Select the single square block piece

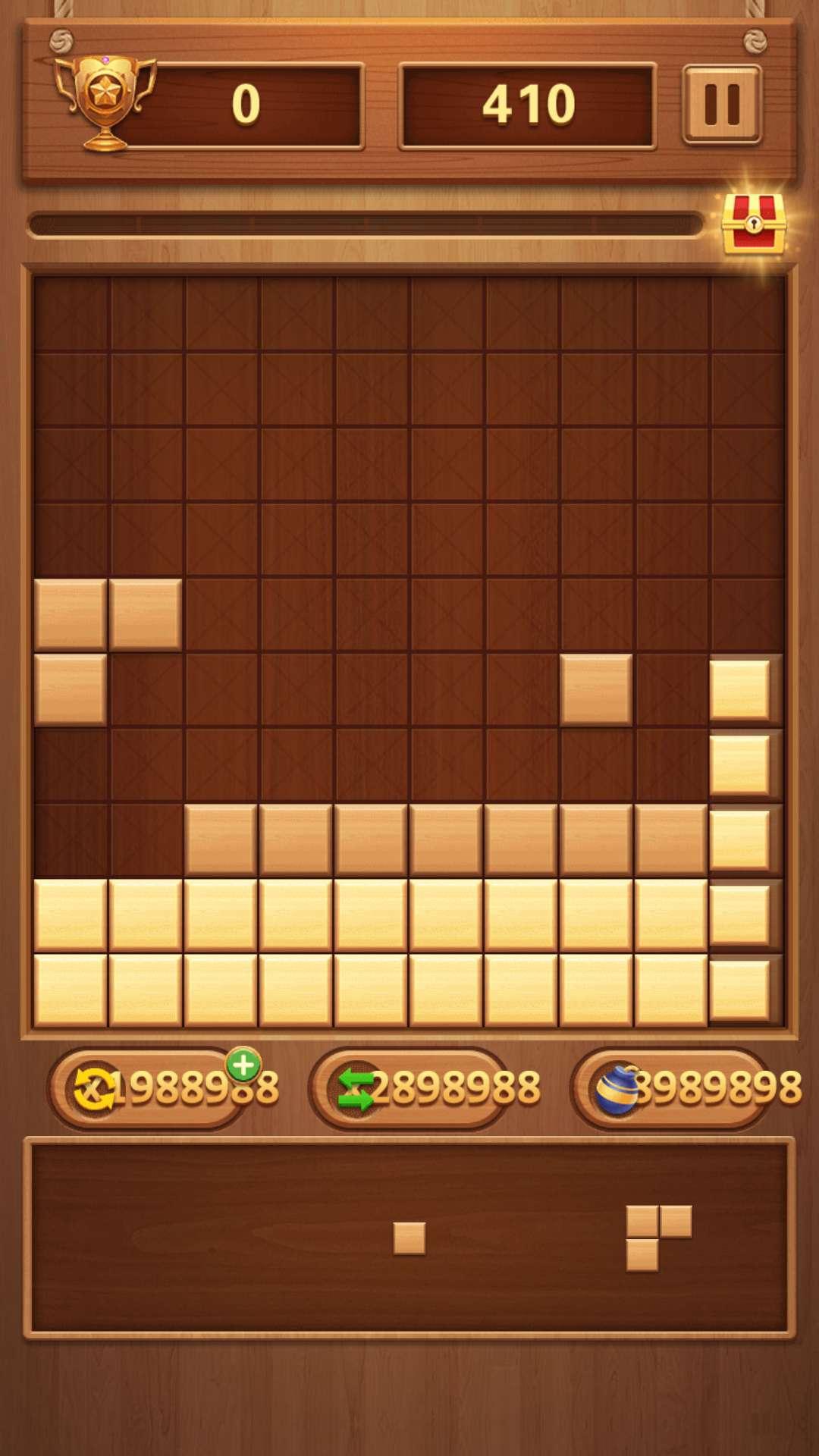tap(409, 1238)
